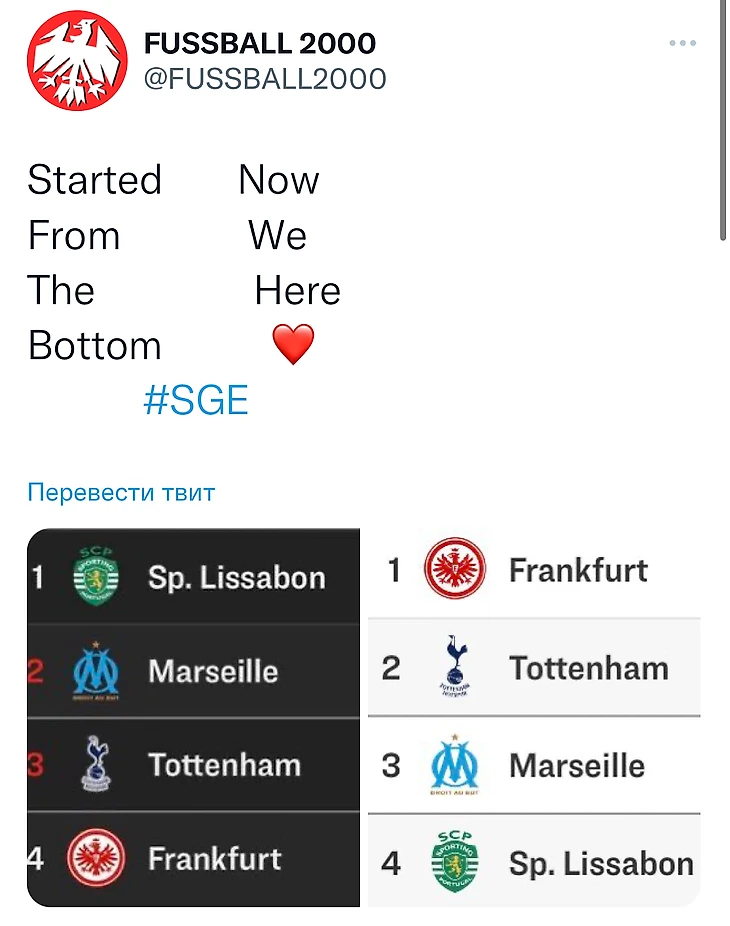Tap Перевести твит to translate the tweet
Viewport: 730px width, 926px height.
[121, 492]
